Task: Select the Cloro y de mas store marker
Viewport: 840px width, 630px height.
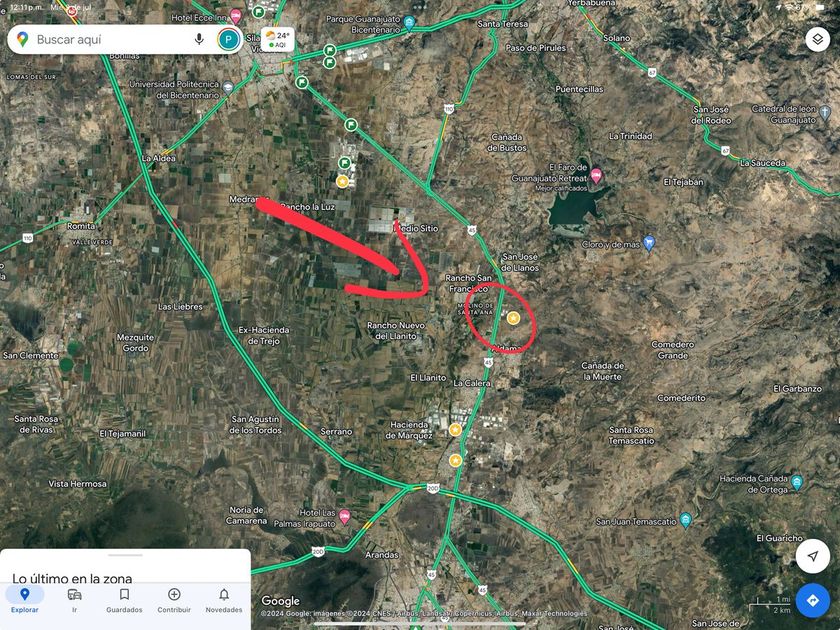Action: [x=649, y=242]
